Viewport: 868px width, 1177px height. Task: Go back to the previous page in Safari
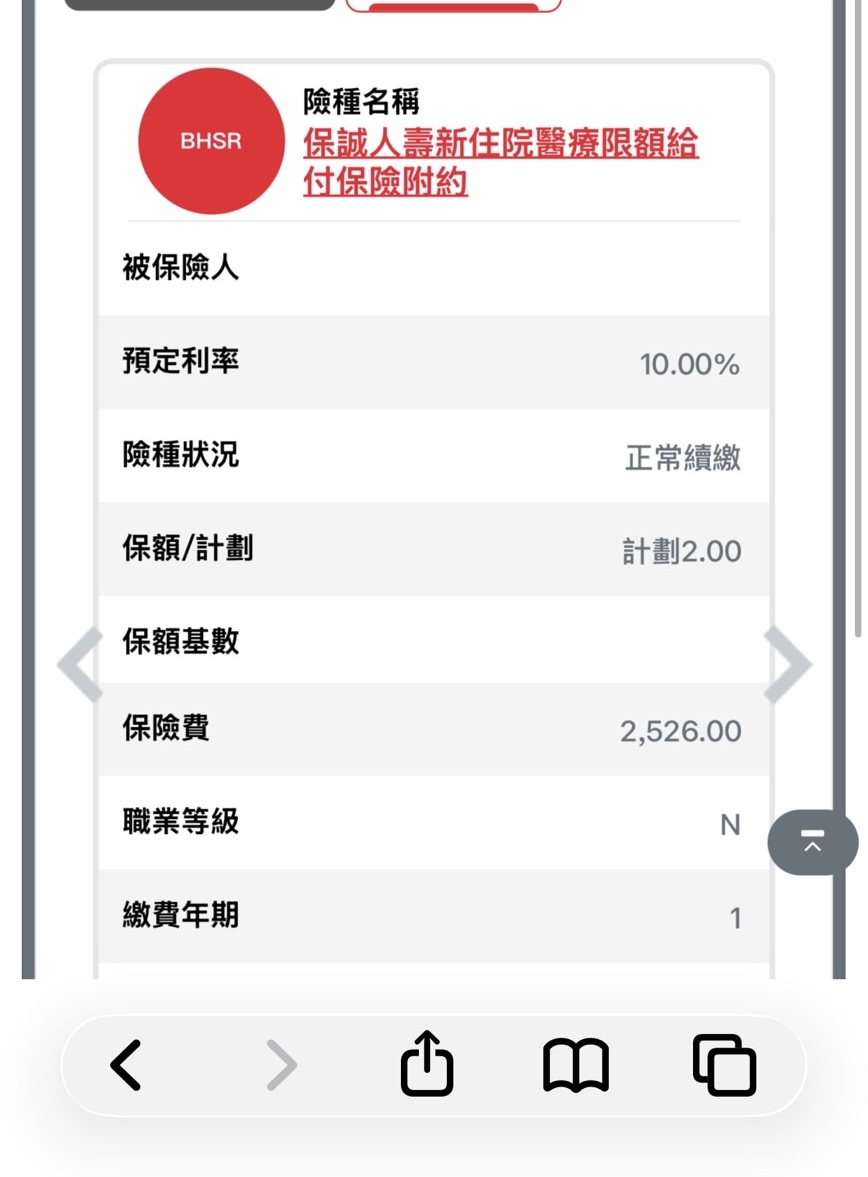(126, 1064)
